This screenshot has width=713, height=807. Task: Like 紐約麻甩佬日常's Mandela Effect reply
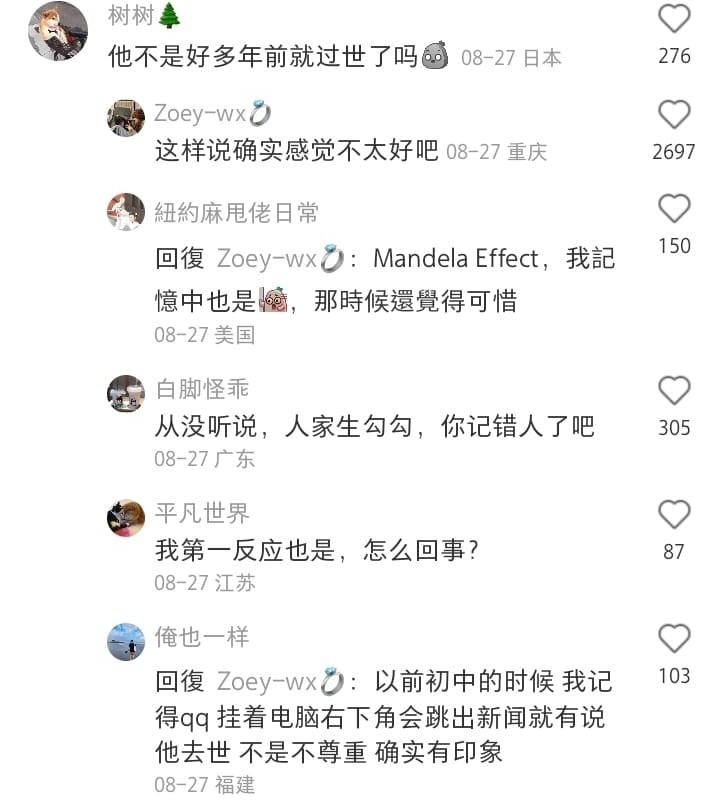click(x=675, y=209)
